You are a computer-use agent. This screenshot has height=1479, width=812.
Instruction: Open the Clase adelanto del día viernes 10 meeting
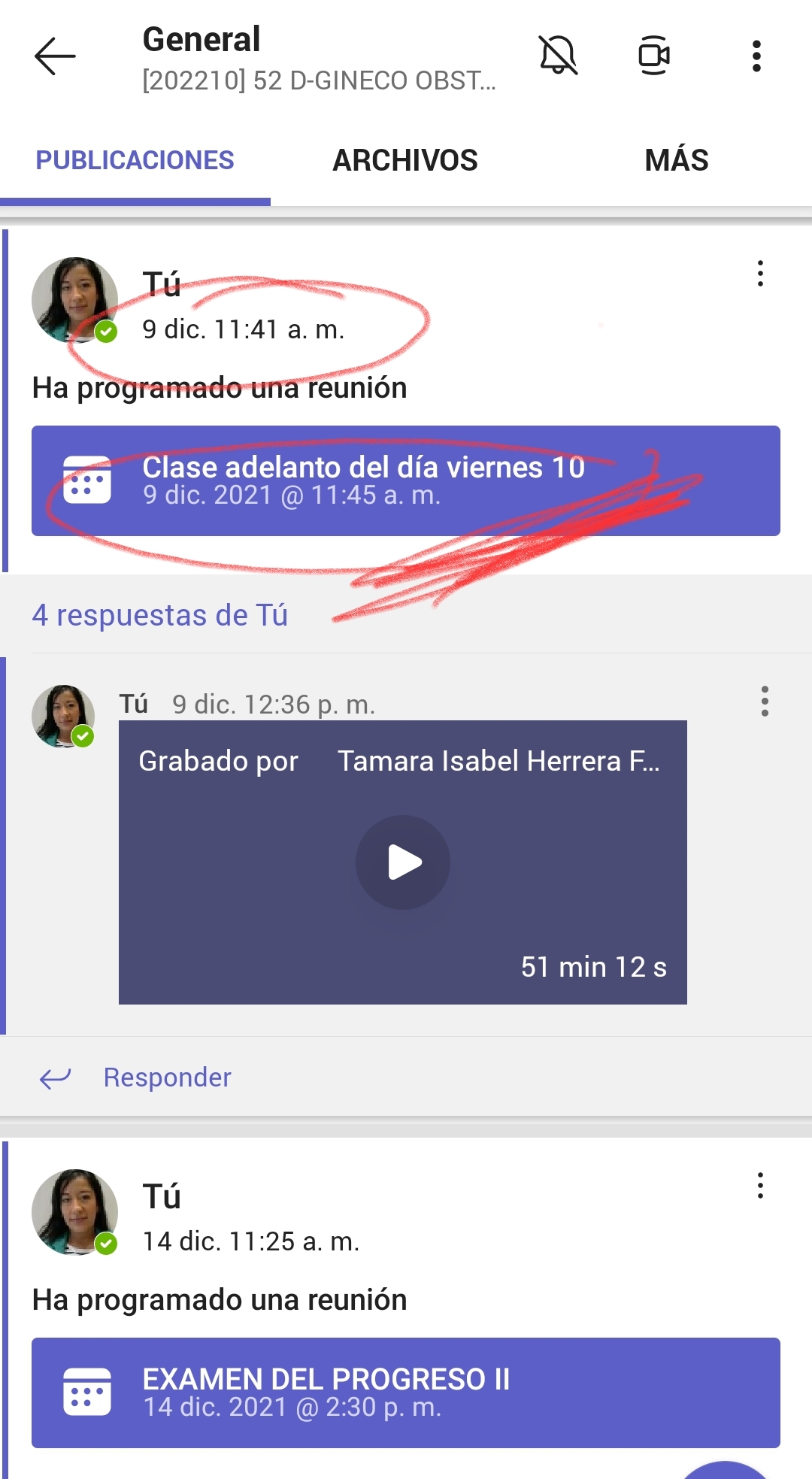point(405,481)
